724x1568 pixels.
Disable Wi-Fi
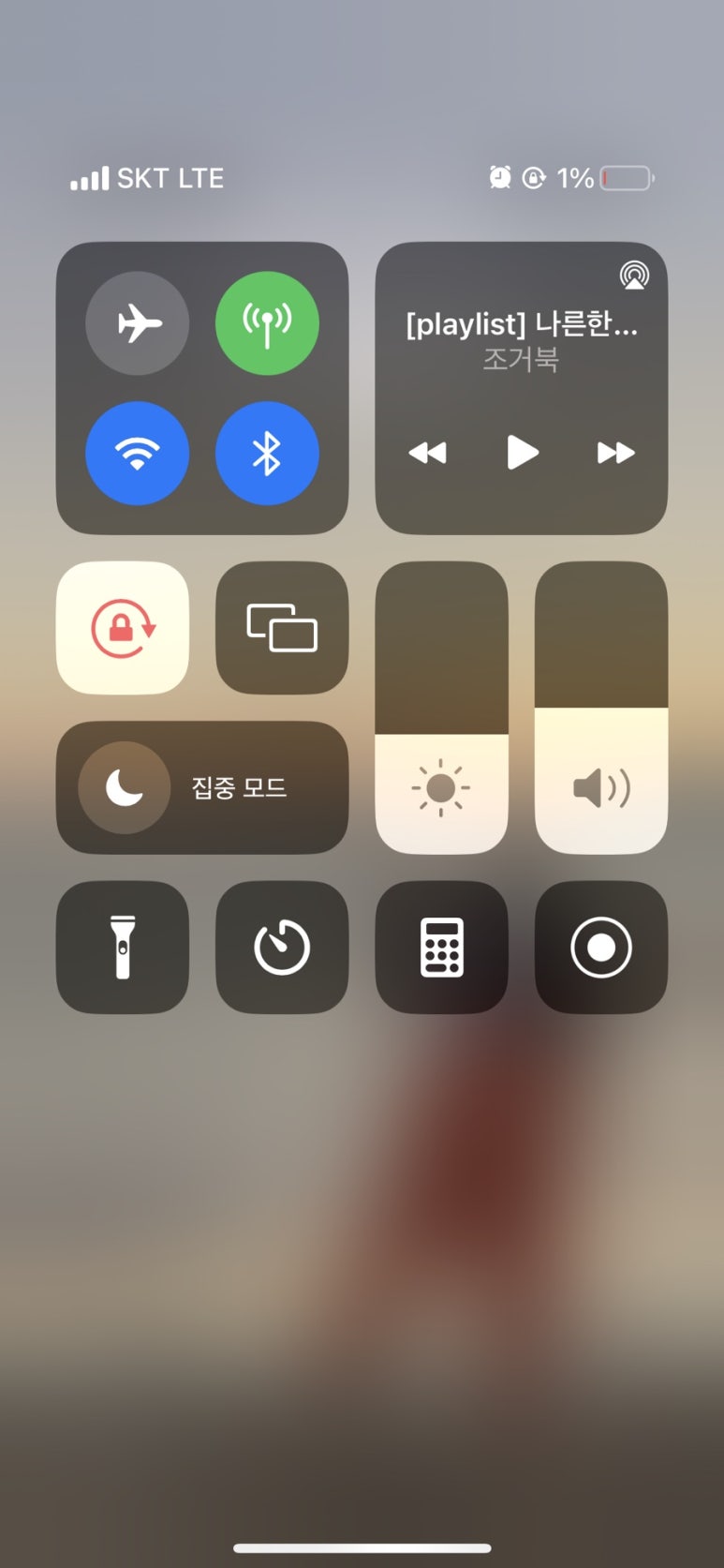138,454
